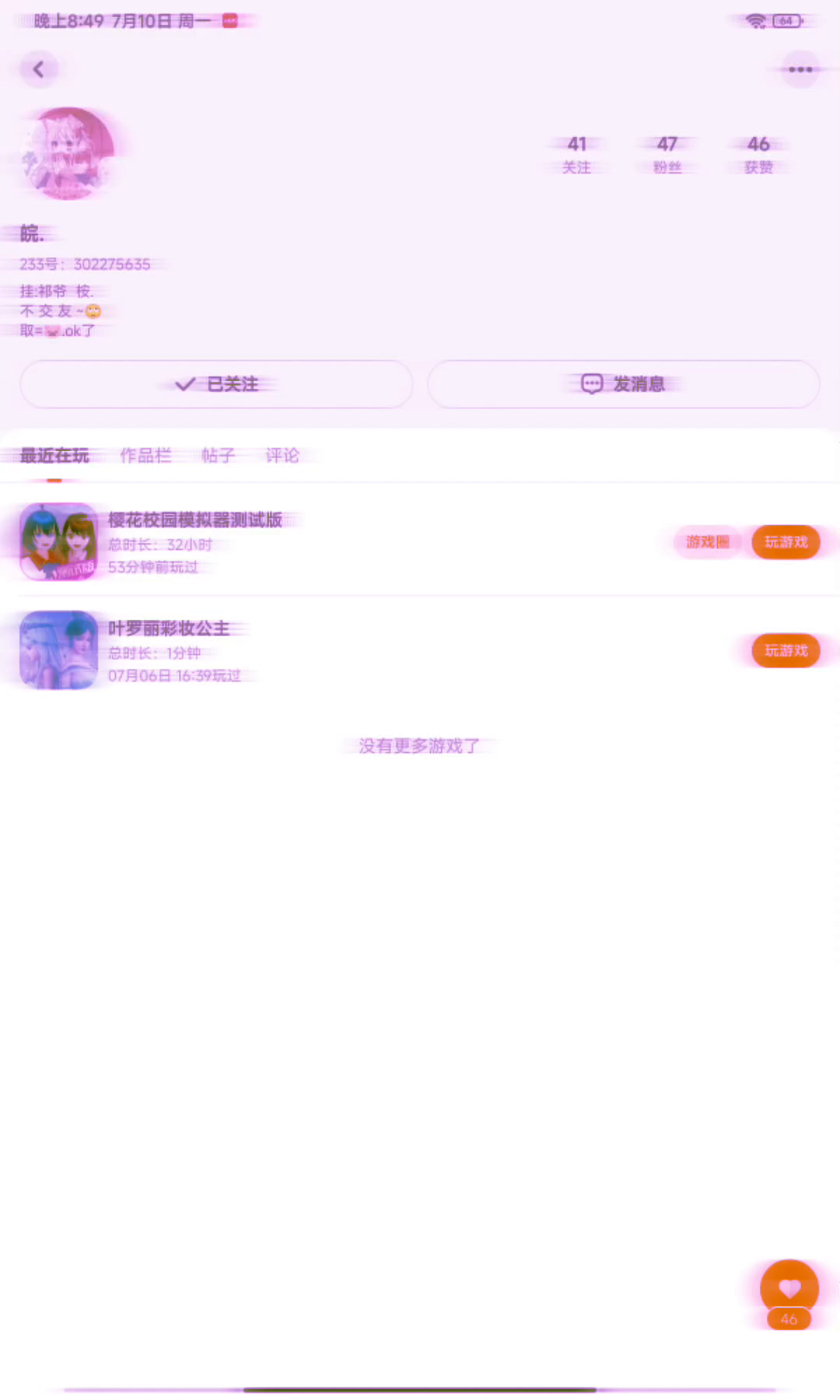
Task: Send a message via 发消息
Action: click(x=623, y=384)
